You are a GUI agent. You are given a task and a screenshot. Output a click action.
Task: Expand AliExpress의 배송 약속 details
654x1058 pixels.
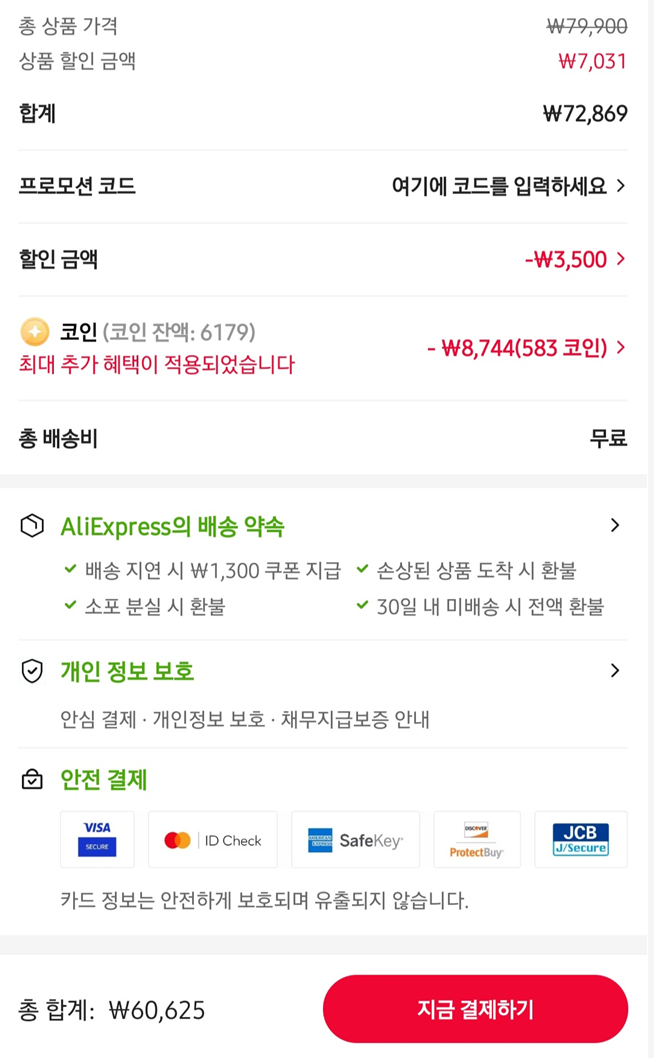323,526
